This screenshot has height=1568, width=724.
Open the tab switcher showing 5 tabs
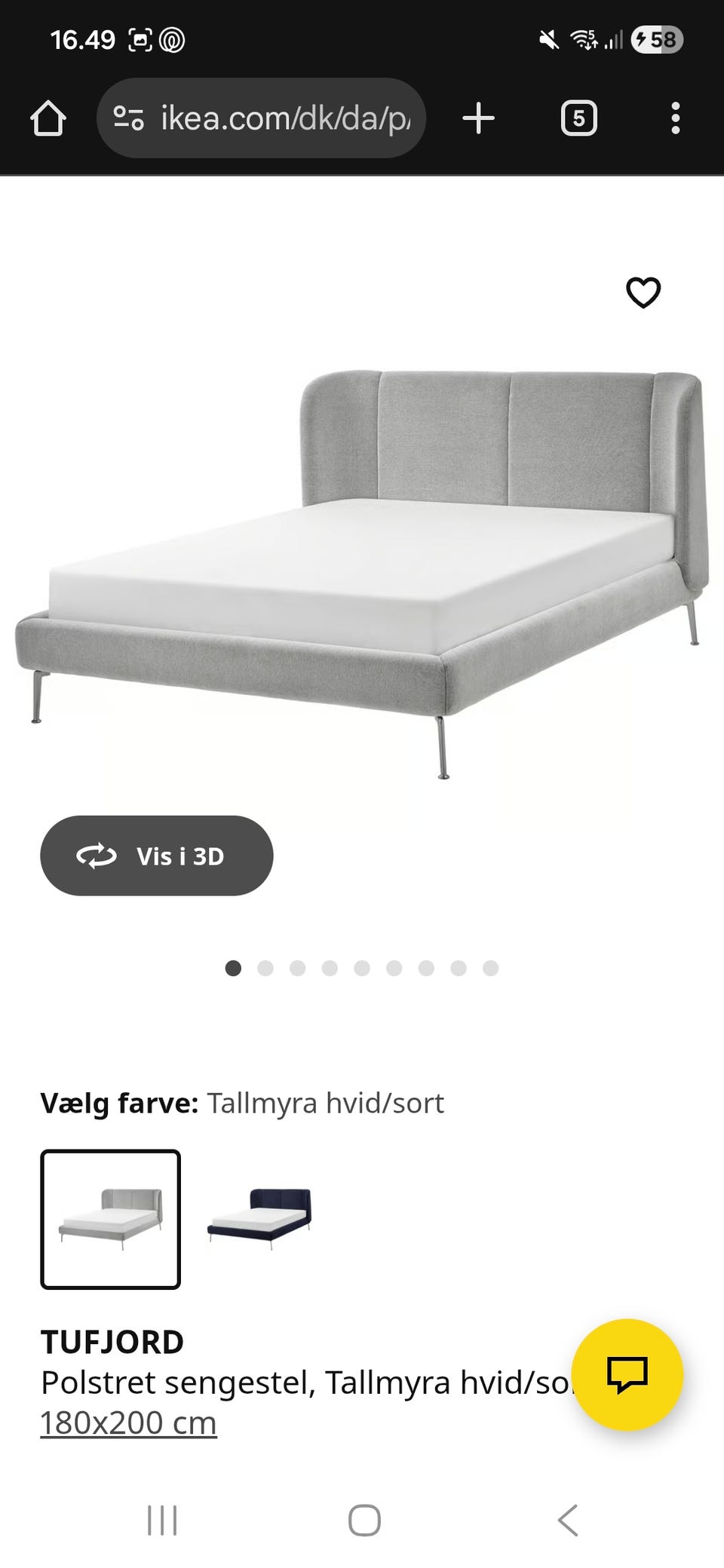point(578,118)
